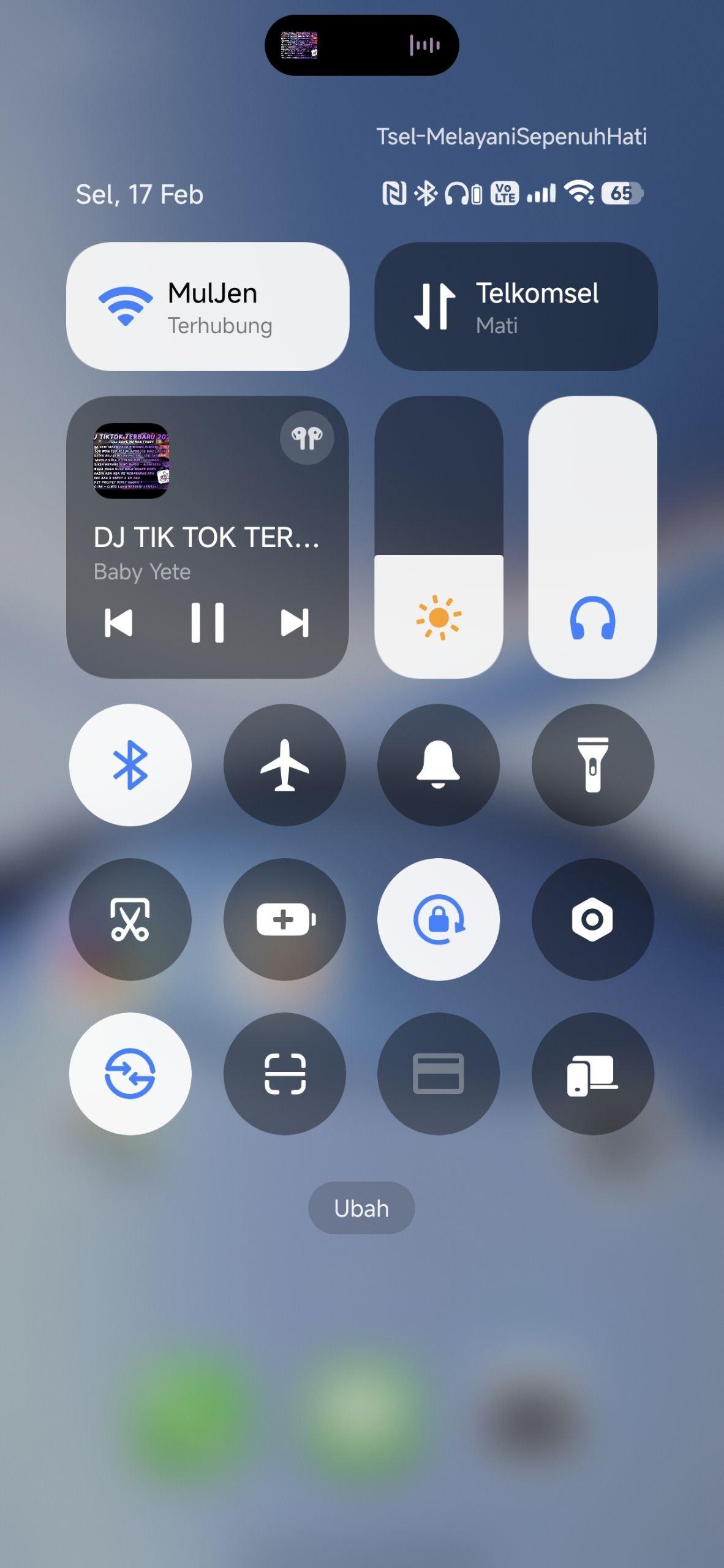This screenshot has height=1568, width=724.
Task: Take a screenshot with the scissors tool
Action: 130,919
